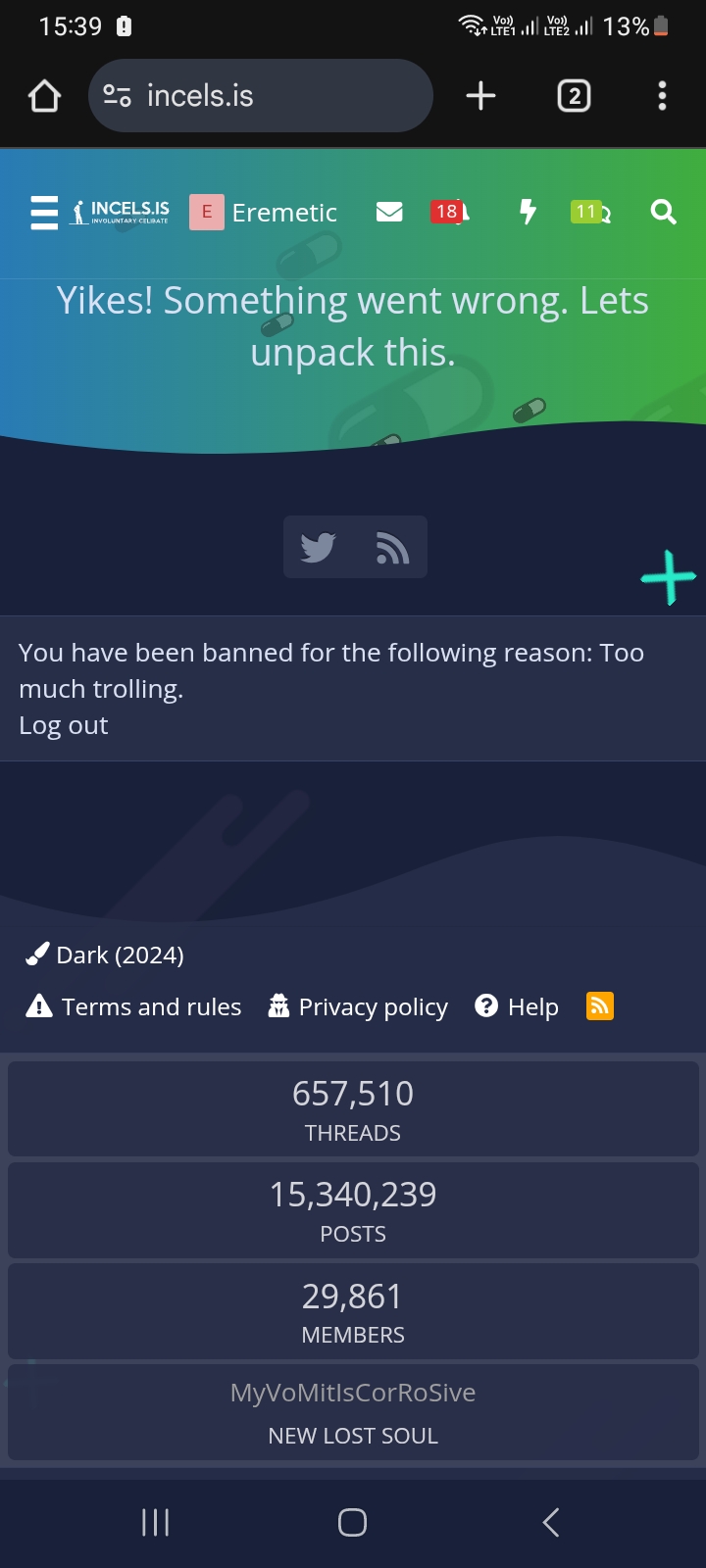Open the site search
This screenshot has height=1568, width=706.
[x=663, y=212]
